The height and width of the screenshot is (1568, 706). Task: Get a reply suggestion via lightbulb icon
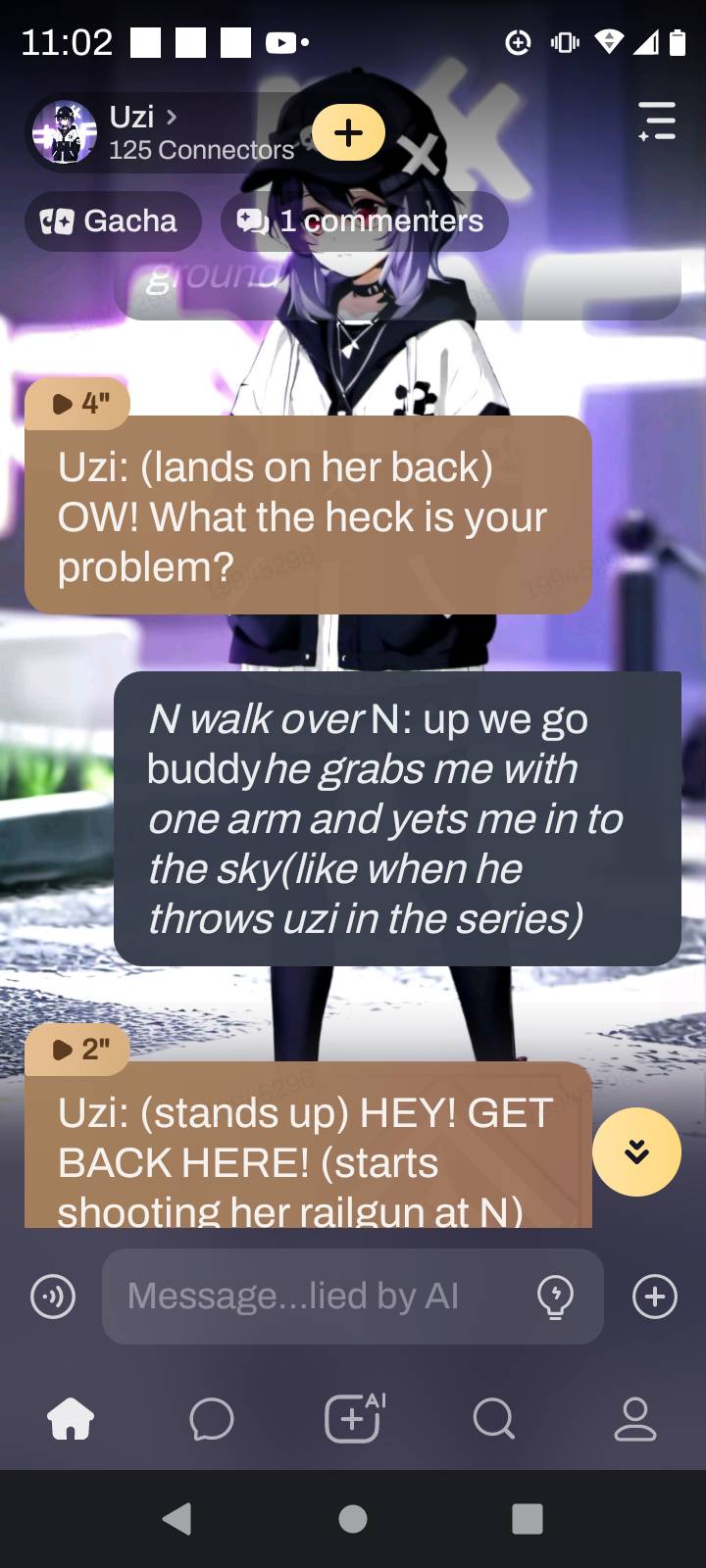coord(555,1297)
